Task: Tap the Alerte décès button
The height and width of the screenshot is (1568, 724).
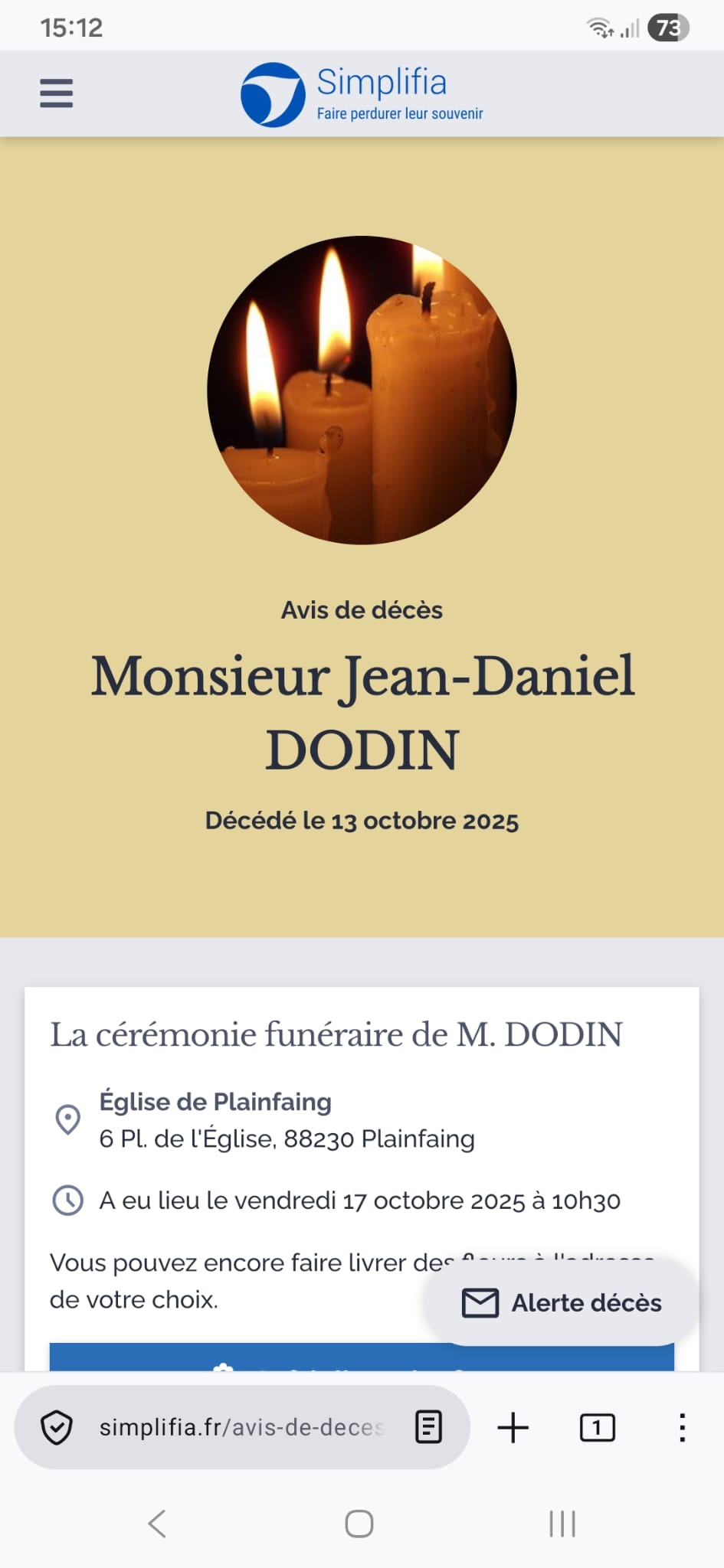Action: 562,1302
